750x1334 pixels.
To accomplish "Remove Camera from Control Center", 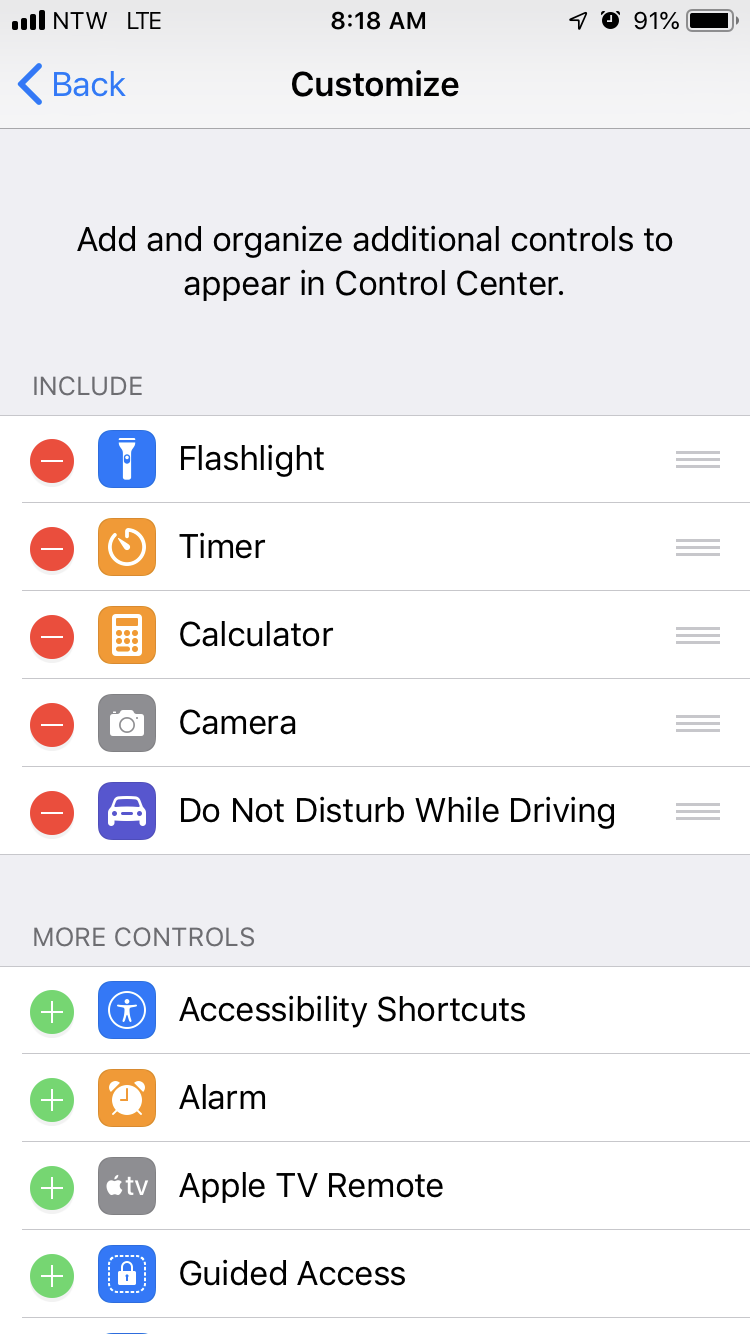I will [52, 724].
